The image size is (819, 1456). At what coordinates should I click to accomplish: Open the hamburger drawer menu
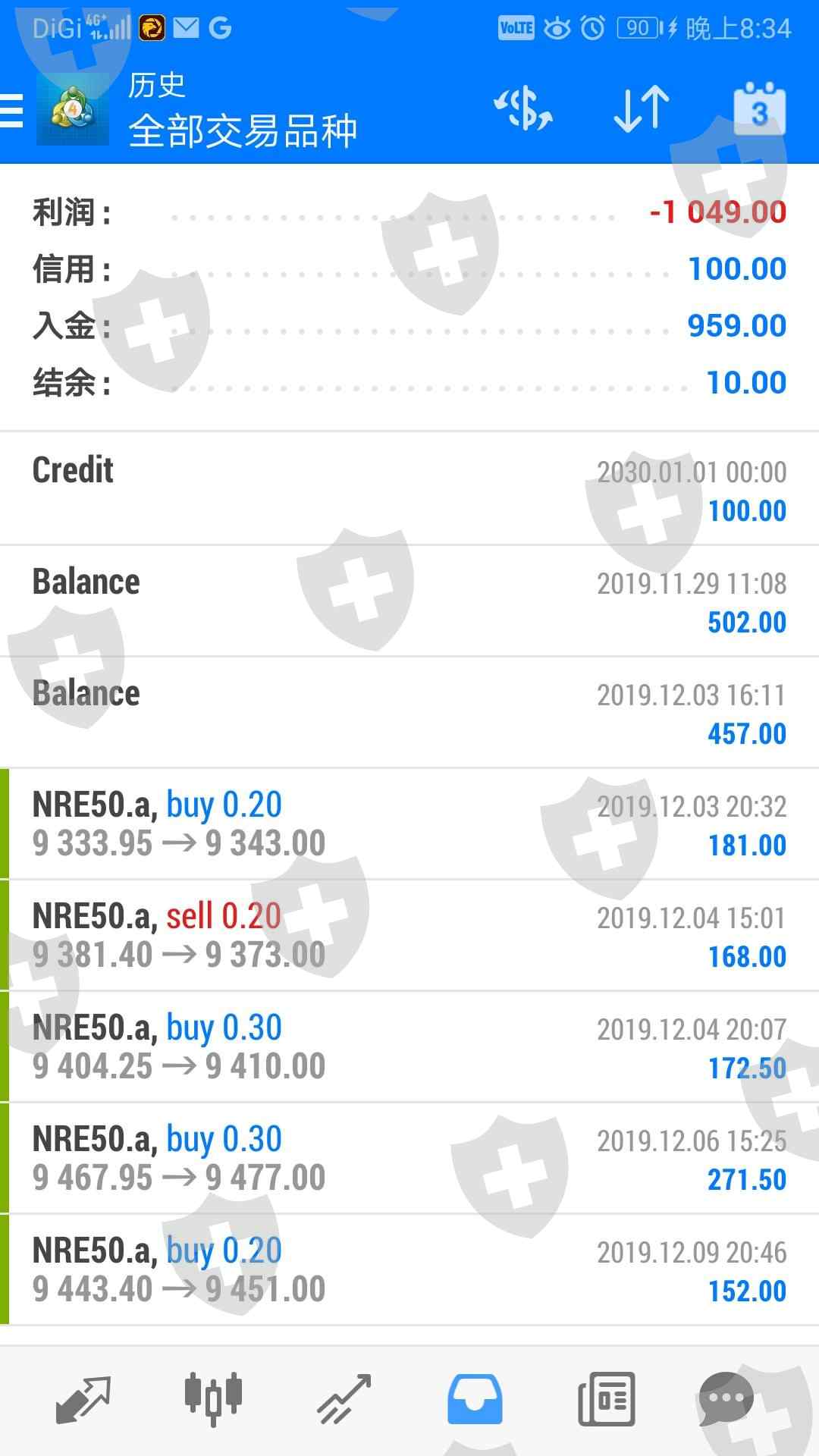(x=12, y=112)
